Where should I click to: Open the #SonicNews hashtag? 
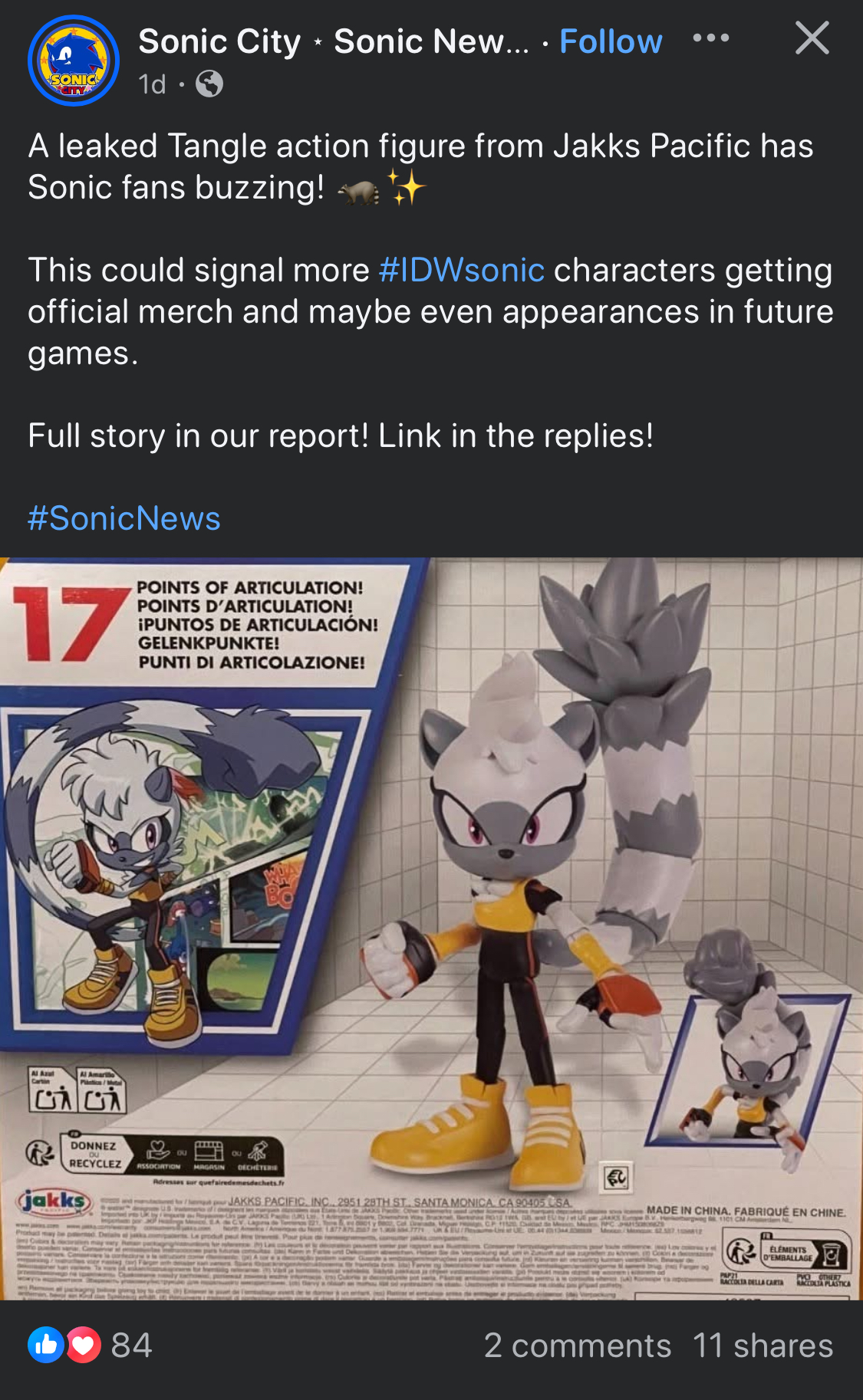pyautogui.click(x=124, y=519)
